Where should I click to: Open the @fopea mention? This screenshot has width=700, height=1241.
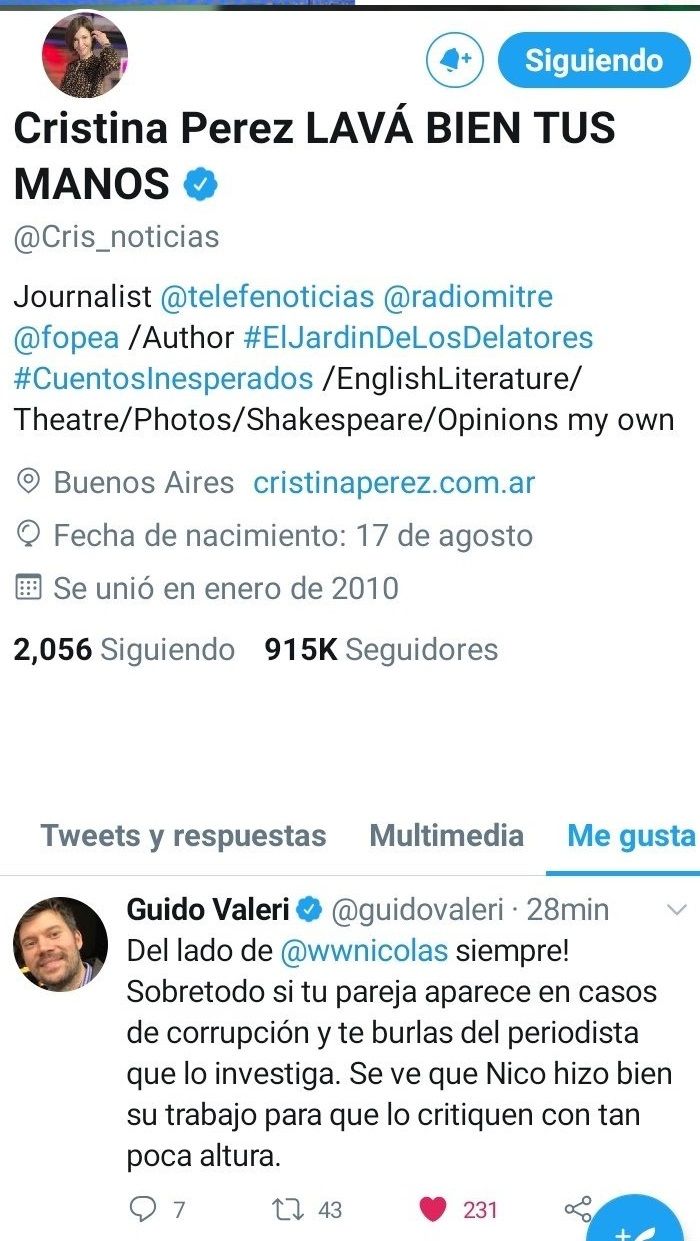coord(66,338)
